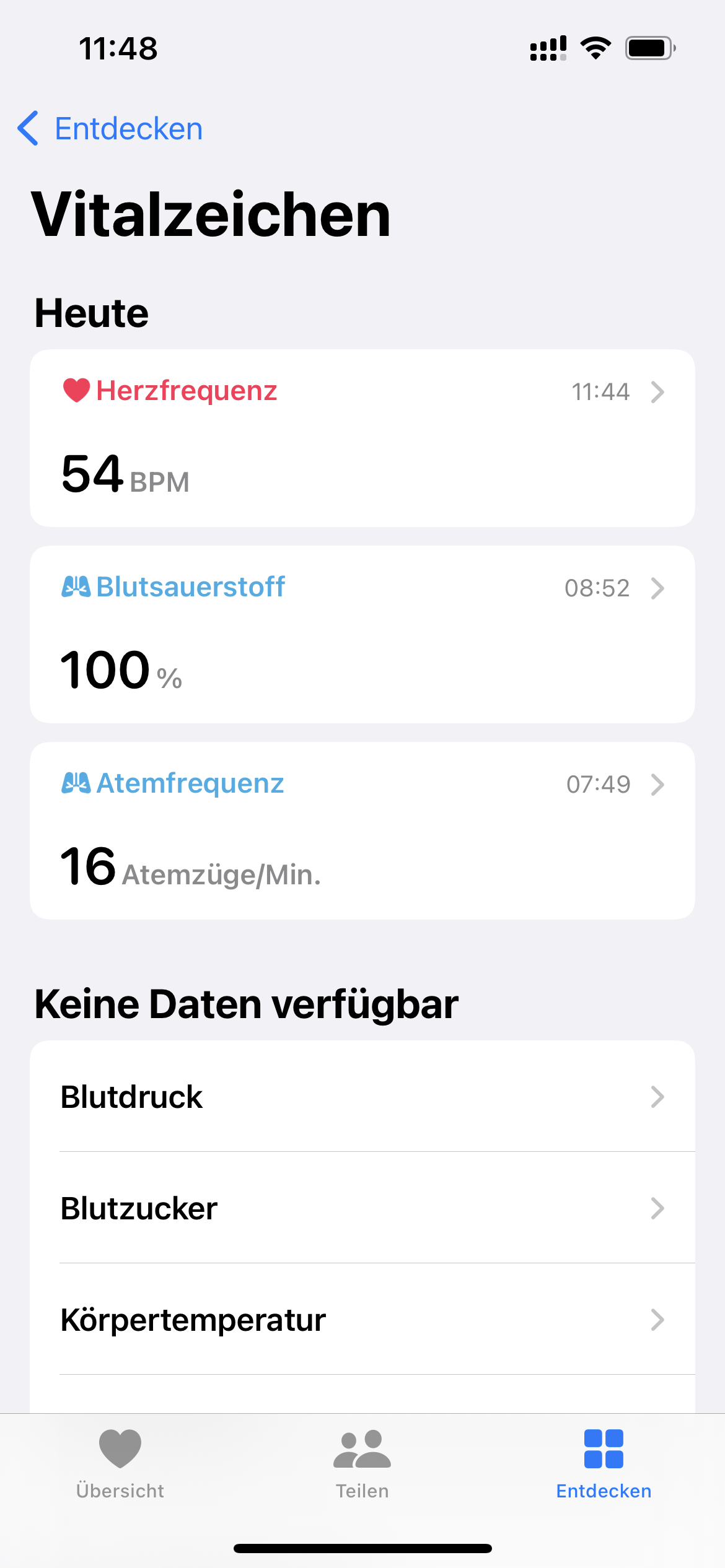Switch to the Übersicht tab
Viewport: 725px width, 1568px height.
tap(120, 1464)
